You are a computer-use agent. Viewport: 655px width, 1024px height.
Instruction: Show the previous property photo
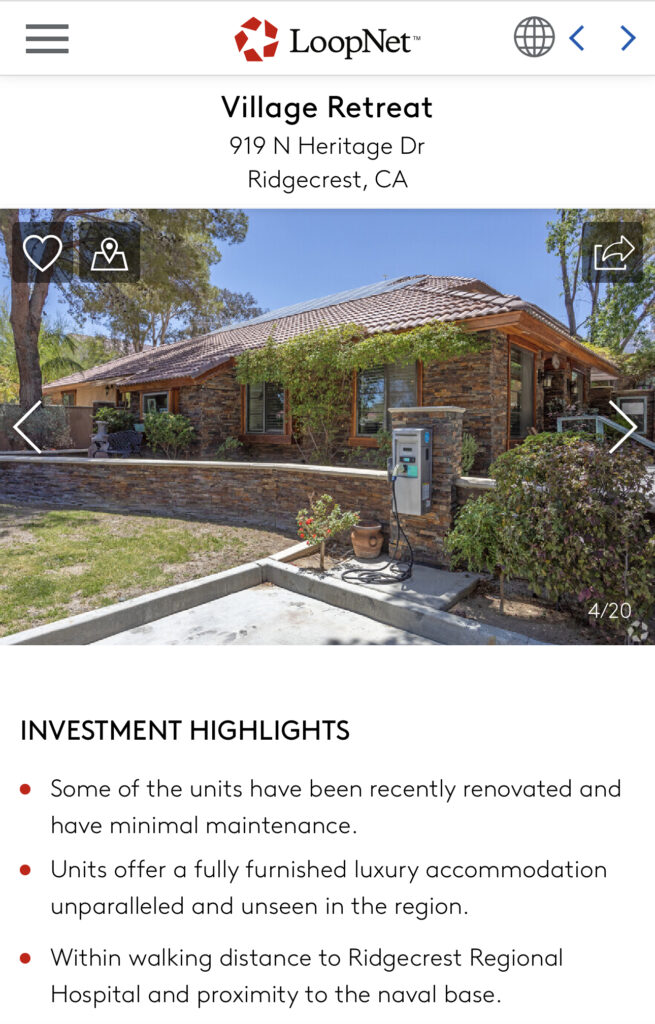pos(27,427)
